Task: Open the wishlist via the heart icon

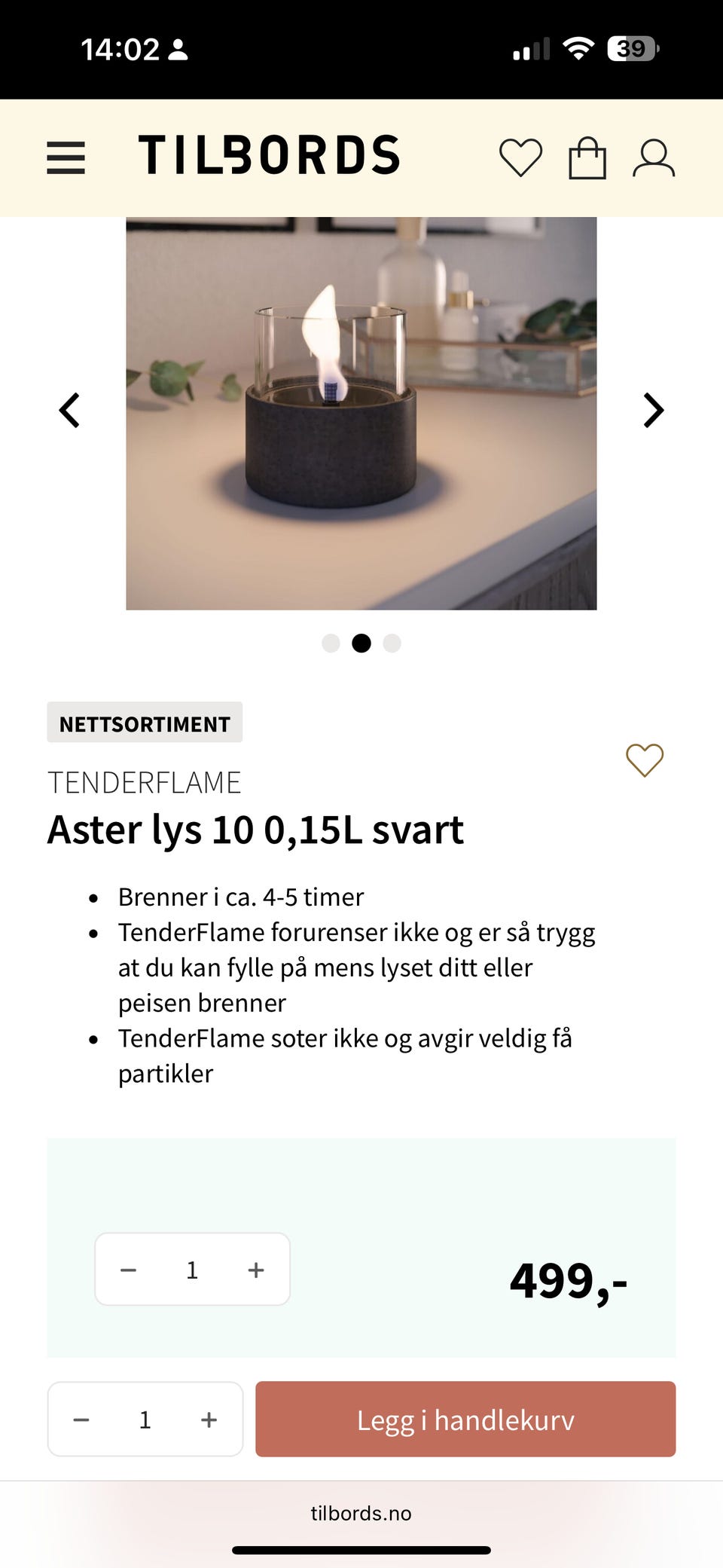Action: (x=520, y=156)
